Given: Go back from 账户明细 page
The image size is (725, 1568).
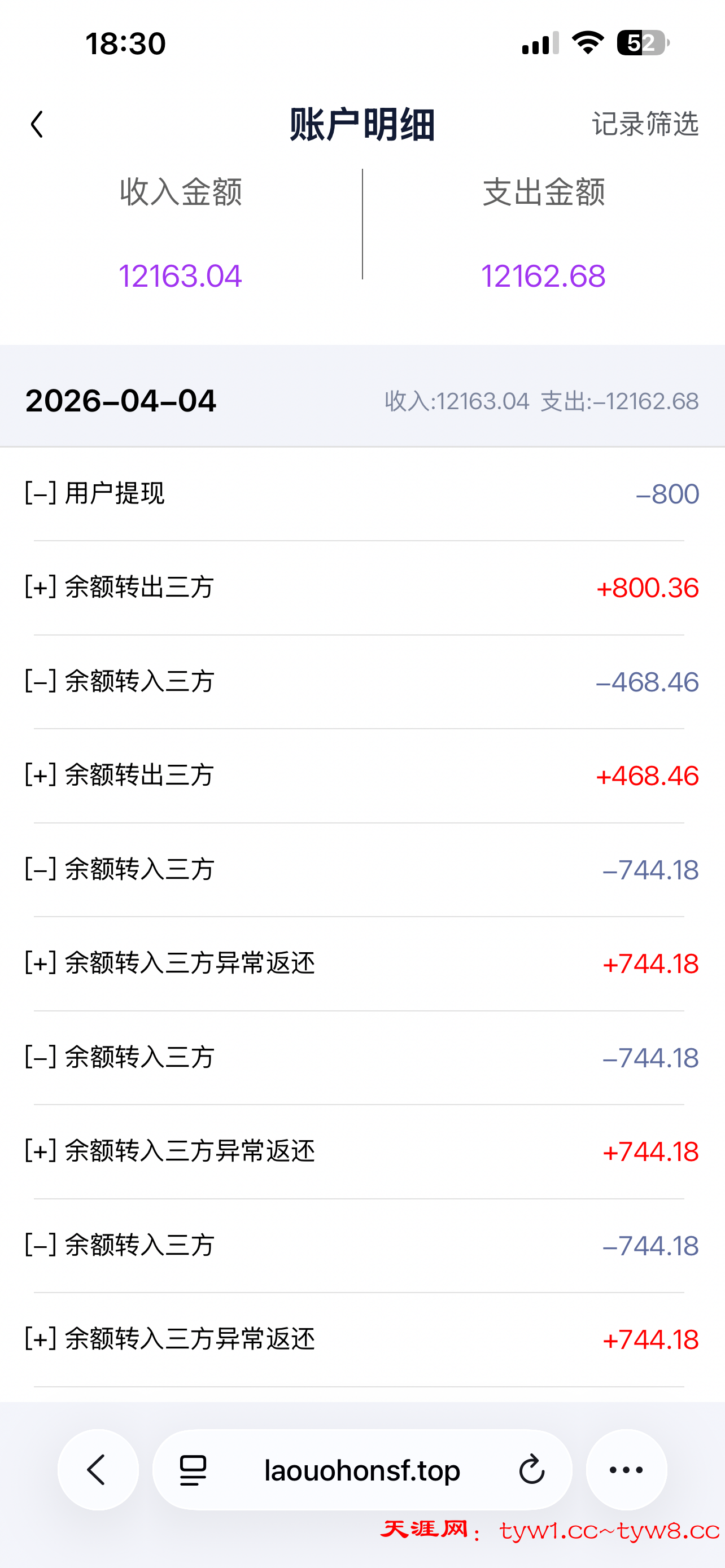Looking at the screenshot, I should [x=37, y=124].
